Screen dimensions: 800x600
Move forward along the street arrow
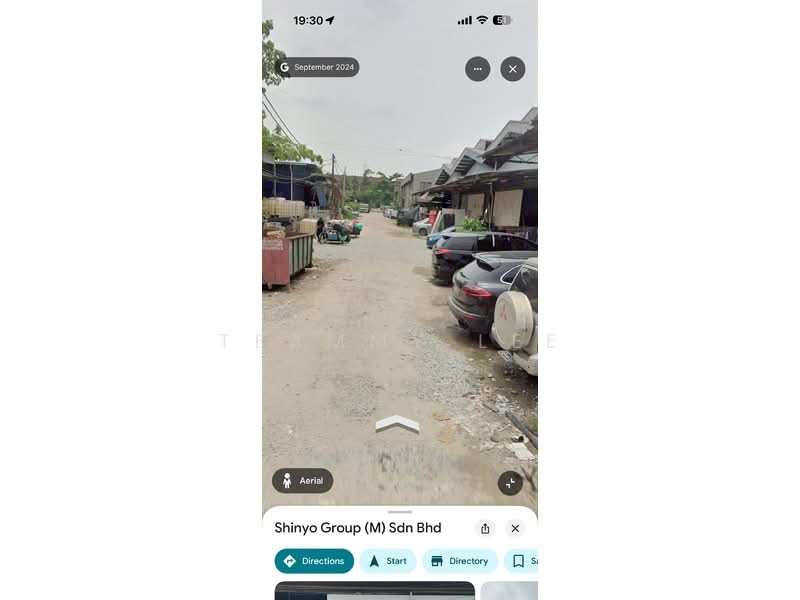point(397,424)
